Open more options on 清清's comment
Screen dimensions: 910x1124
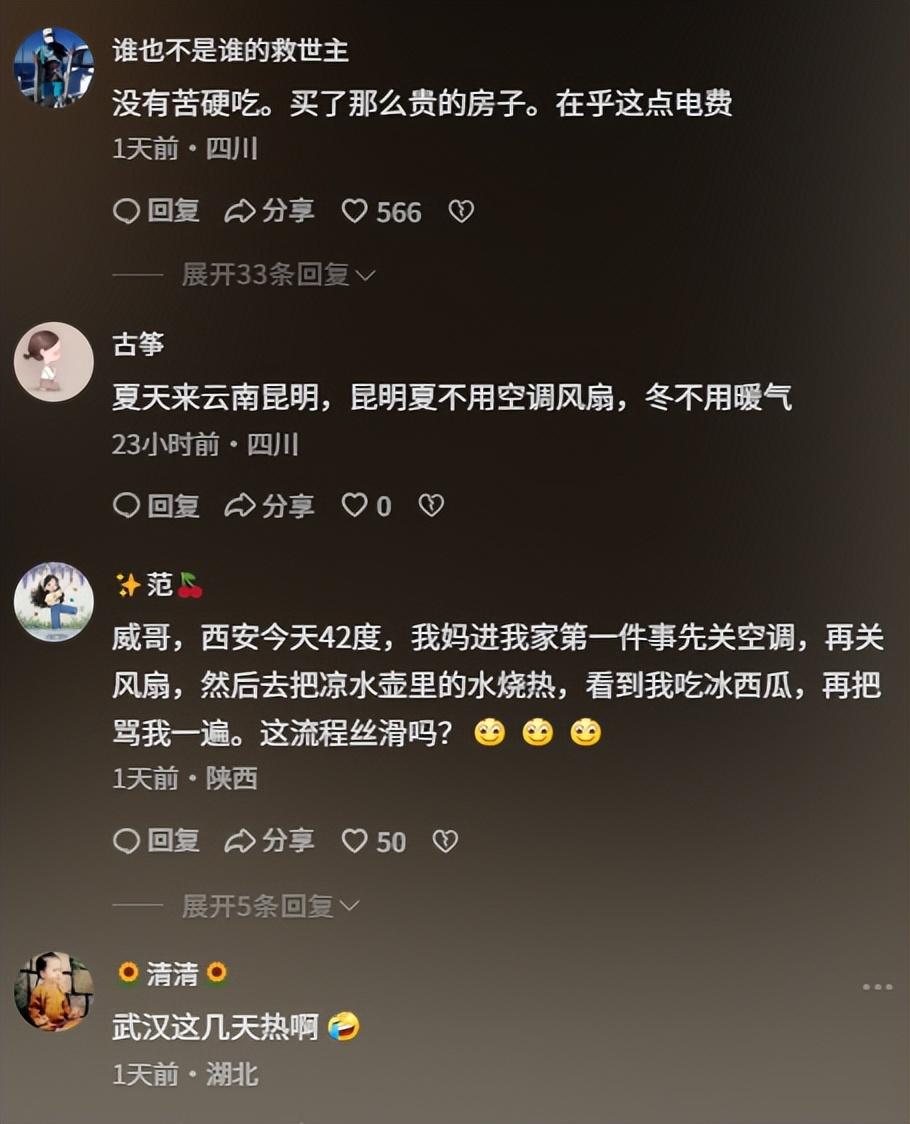tap(877, 987)
